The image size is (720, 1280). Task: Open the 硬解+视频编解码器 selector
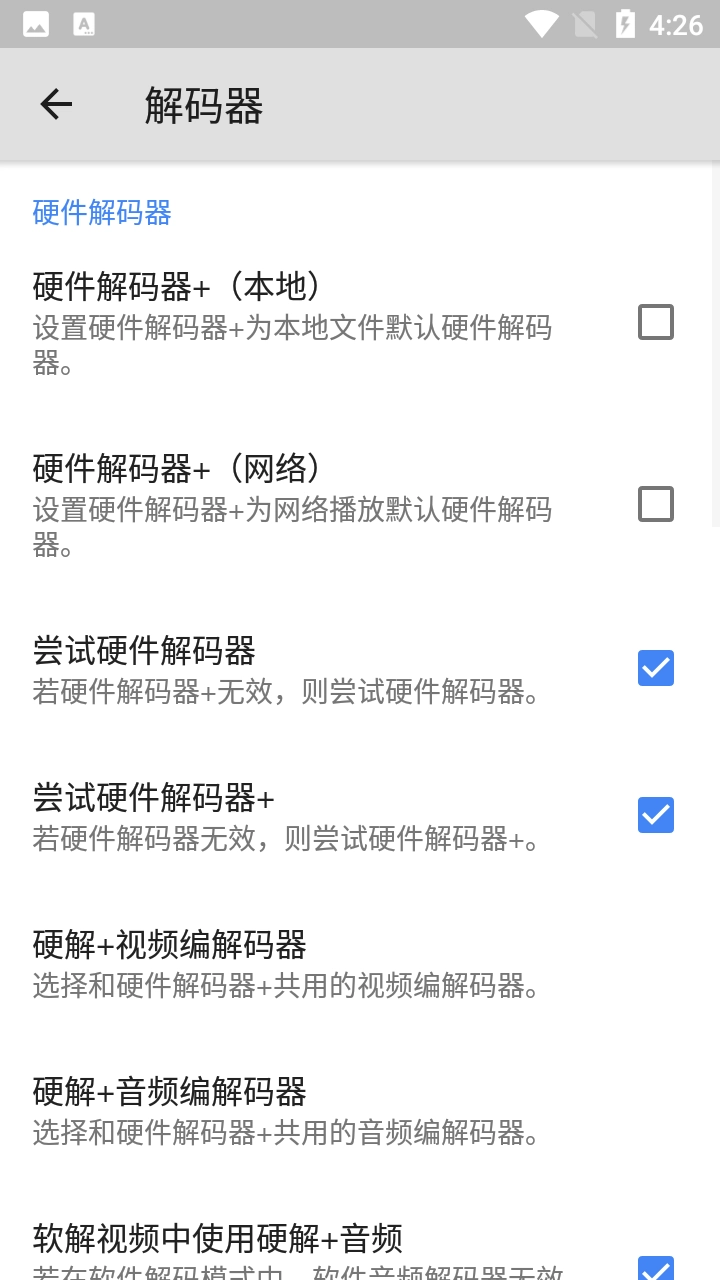(x=300, y=962)
